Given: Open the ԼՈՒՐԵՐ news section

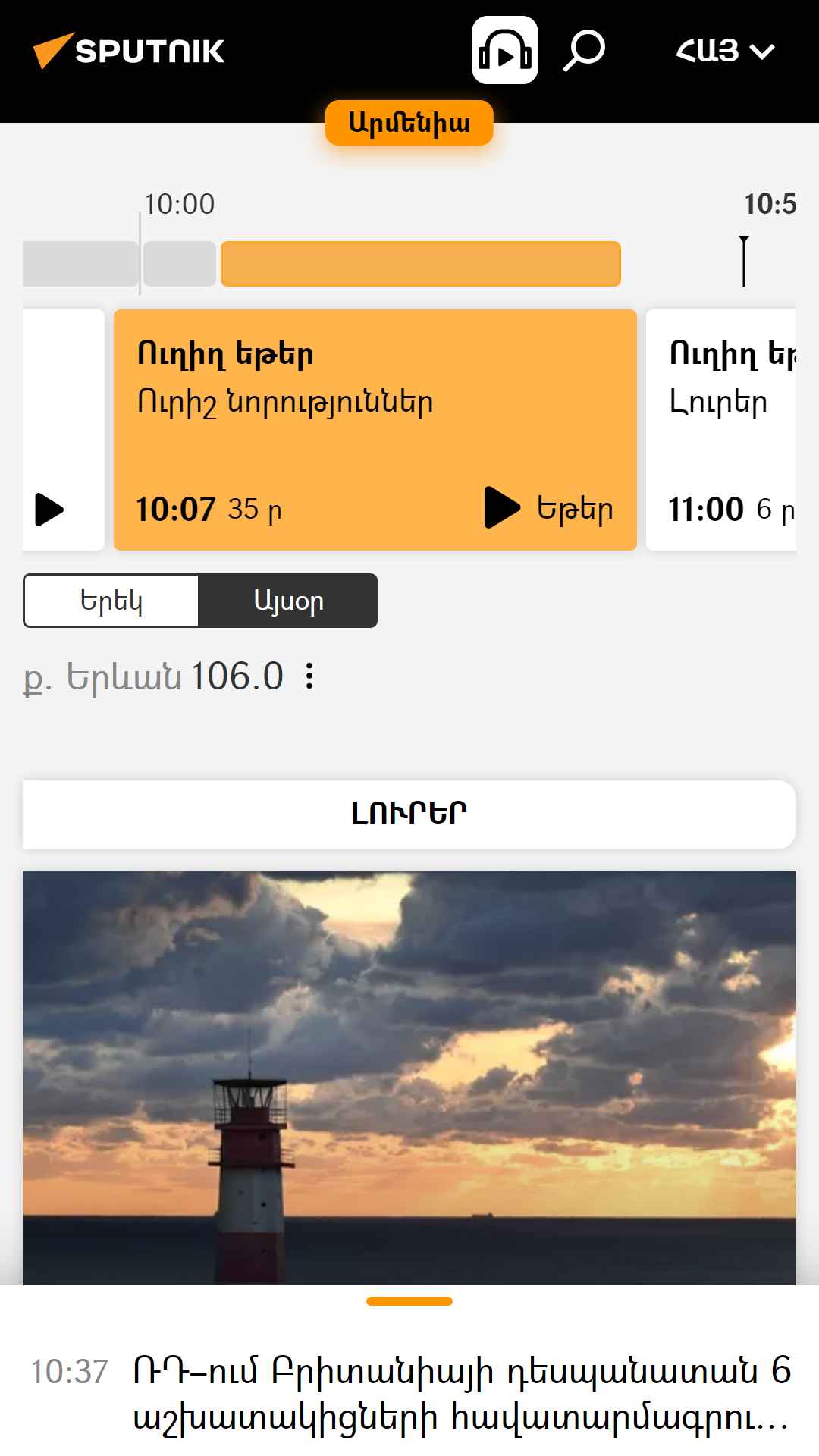Looking at the screenshot, I should pyautogui.click(x=409, y=814).
